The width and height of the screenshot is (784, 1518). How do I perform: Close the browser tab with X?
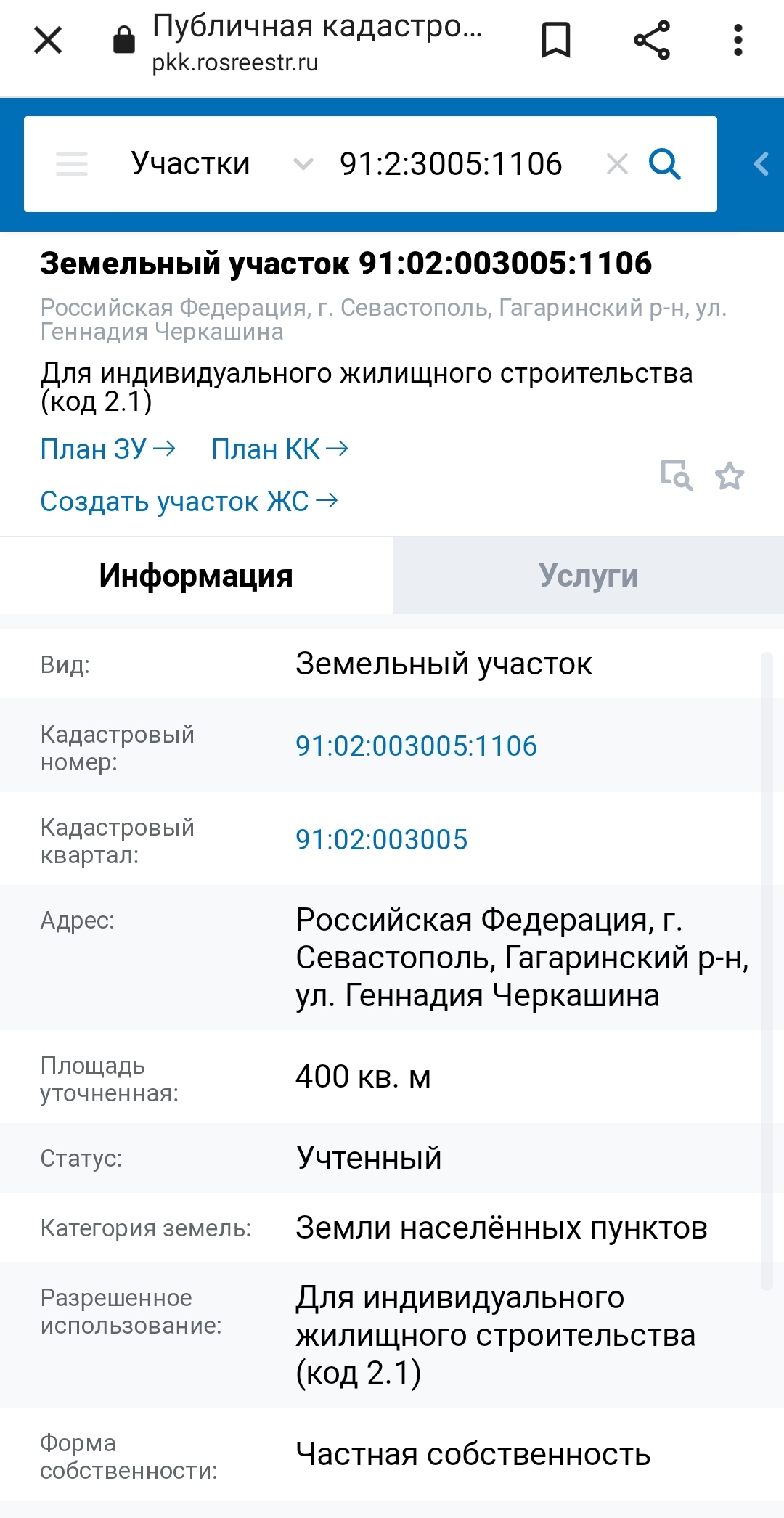click(x=48, y=40)
